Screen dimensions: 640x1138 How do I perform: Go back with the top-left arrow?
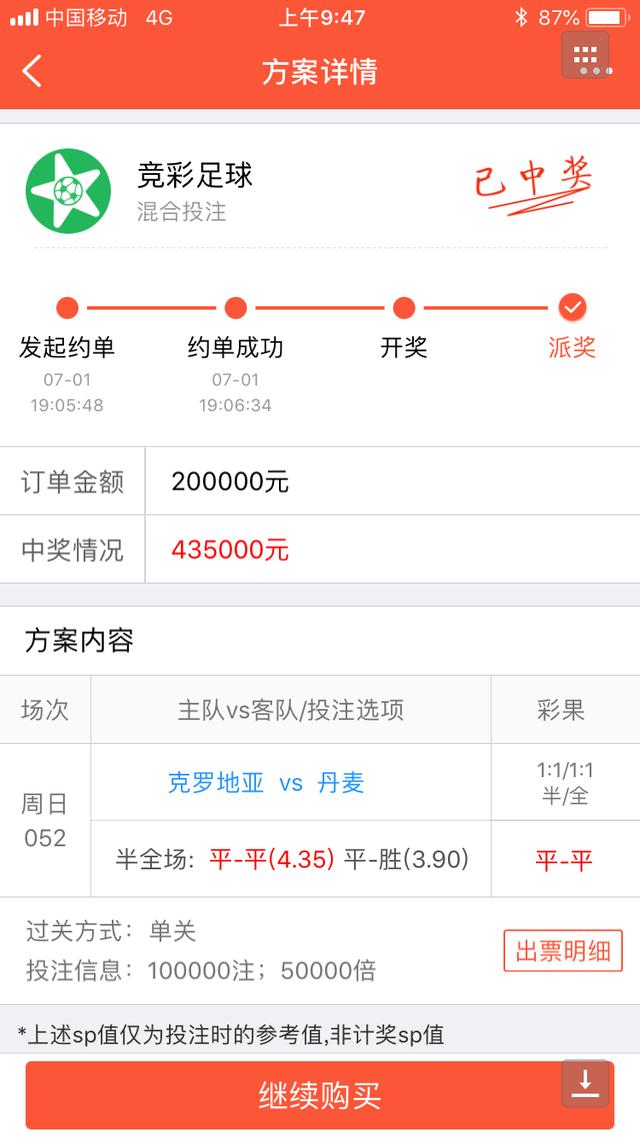[x=32, y=71]
